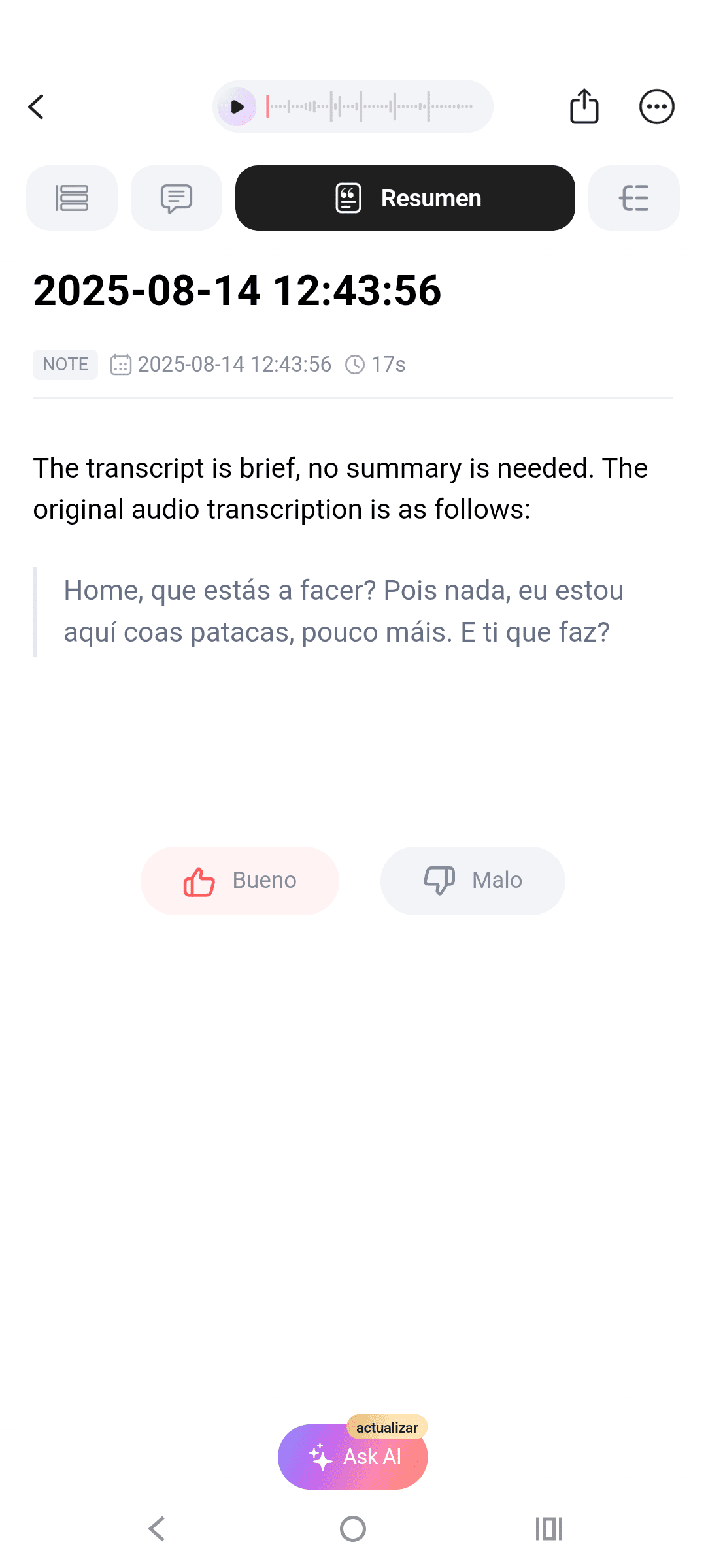Screen dimensions: 706x1568
Task: Rate the summary as Malo
Action: [473, 881]
